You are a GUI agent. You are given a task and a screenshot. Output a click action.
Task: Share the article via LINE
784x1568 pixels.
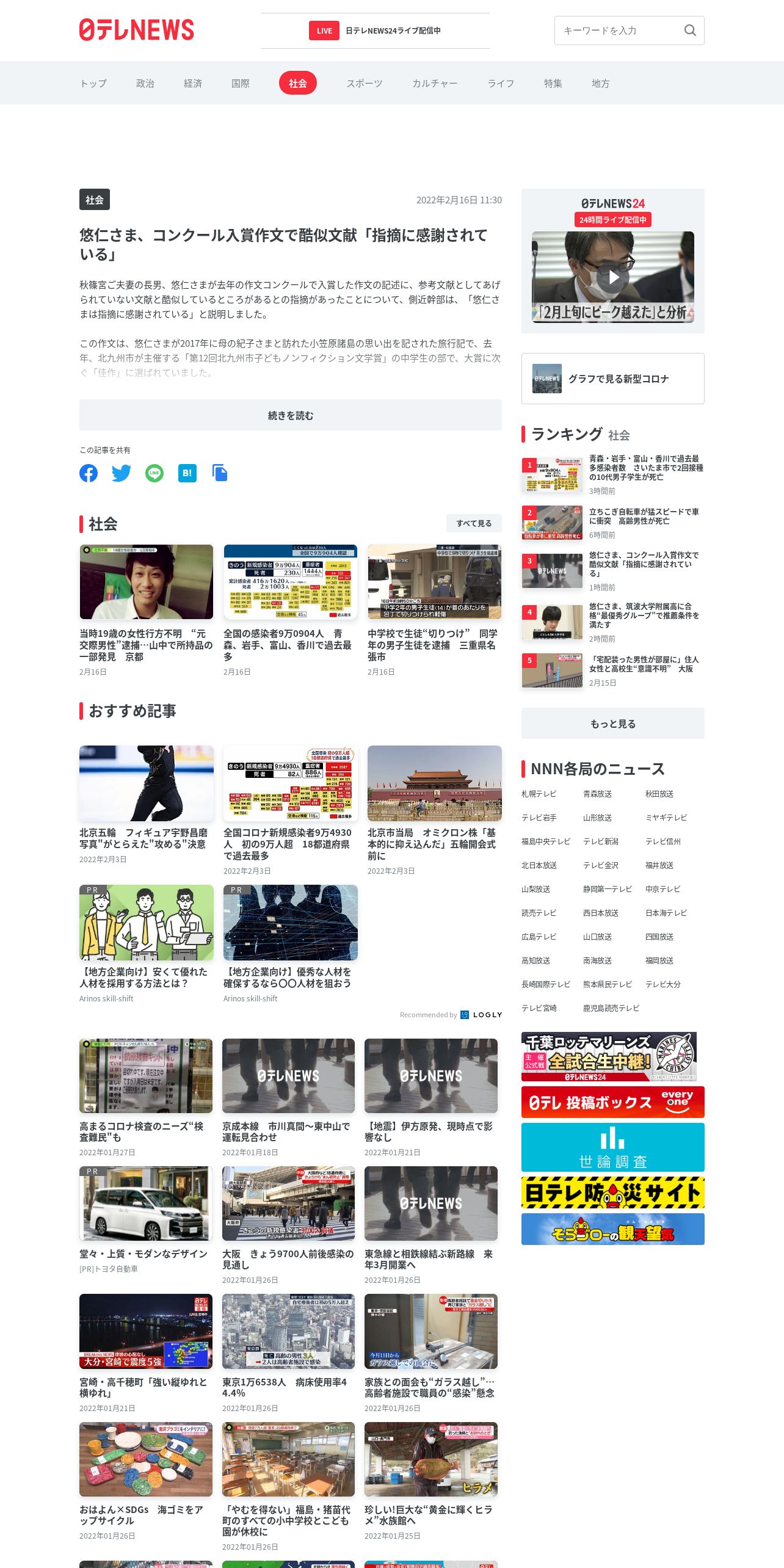pyautogui.click(x=154, y=473)
